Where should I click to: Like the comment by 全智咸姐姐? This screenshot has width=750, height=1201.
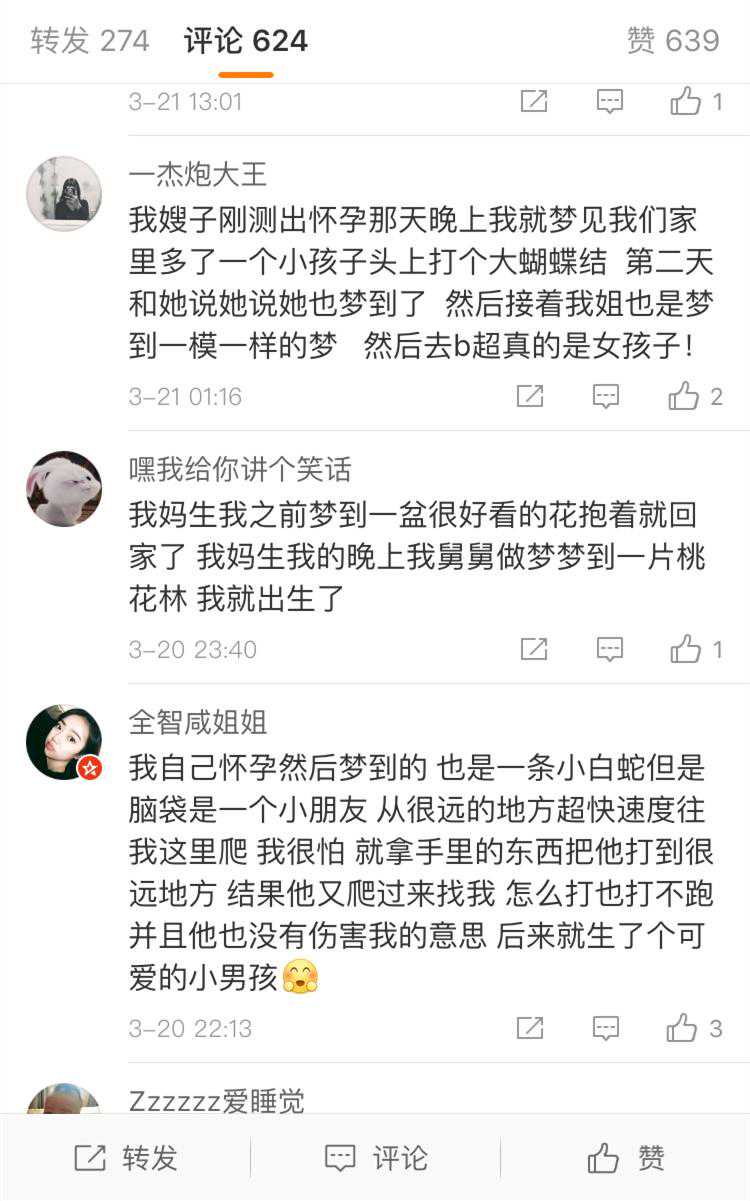[x=683, y=1028]
